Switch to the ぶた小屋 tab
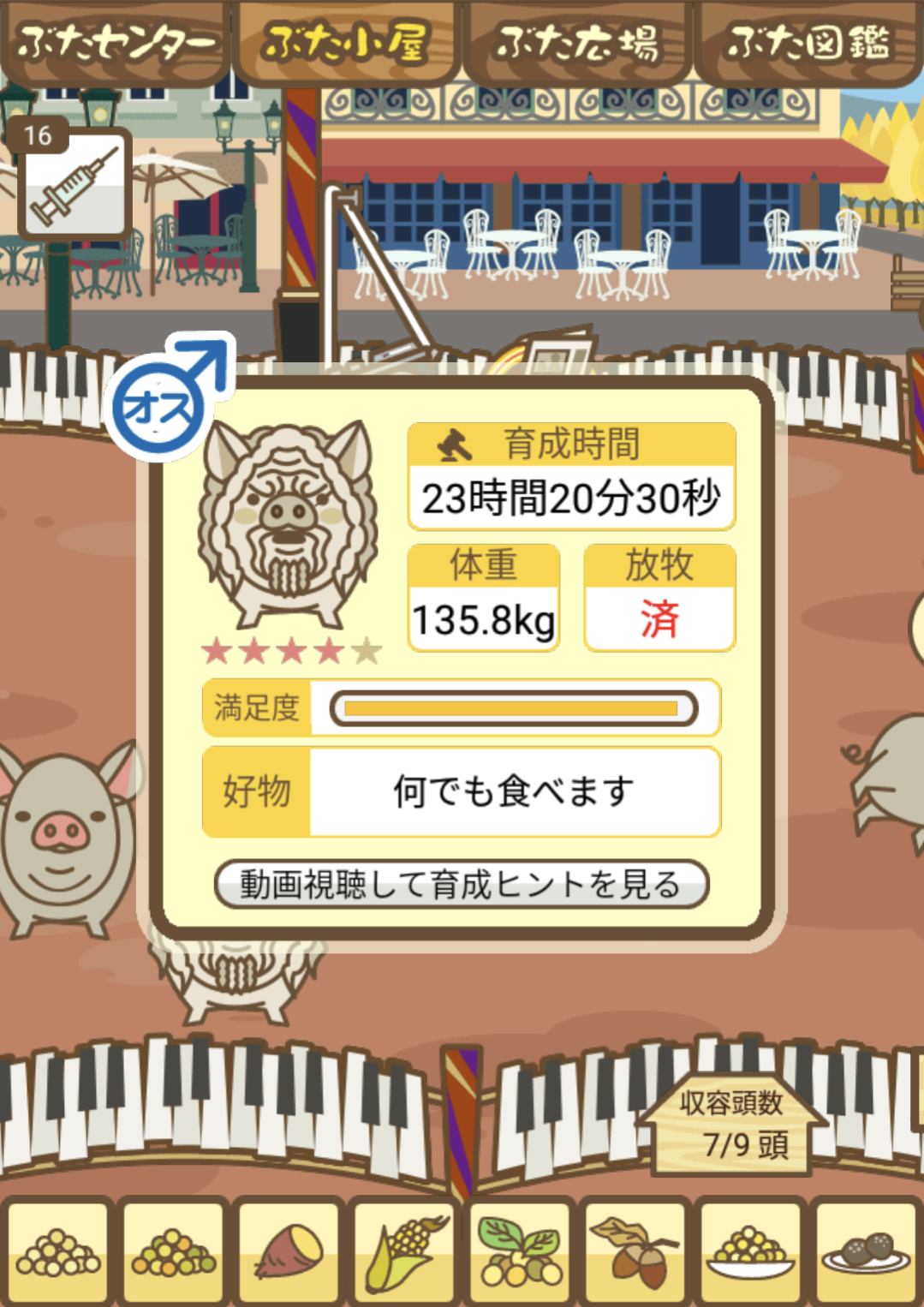Screen dimensions: 924x1307 [345, 43]
